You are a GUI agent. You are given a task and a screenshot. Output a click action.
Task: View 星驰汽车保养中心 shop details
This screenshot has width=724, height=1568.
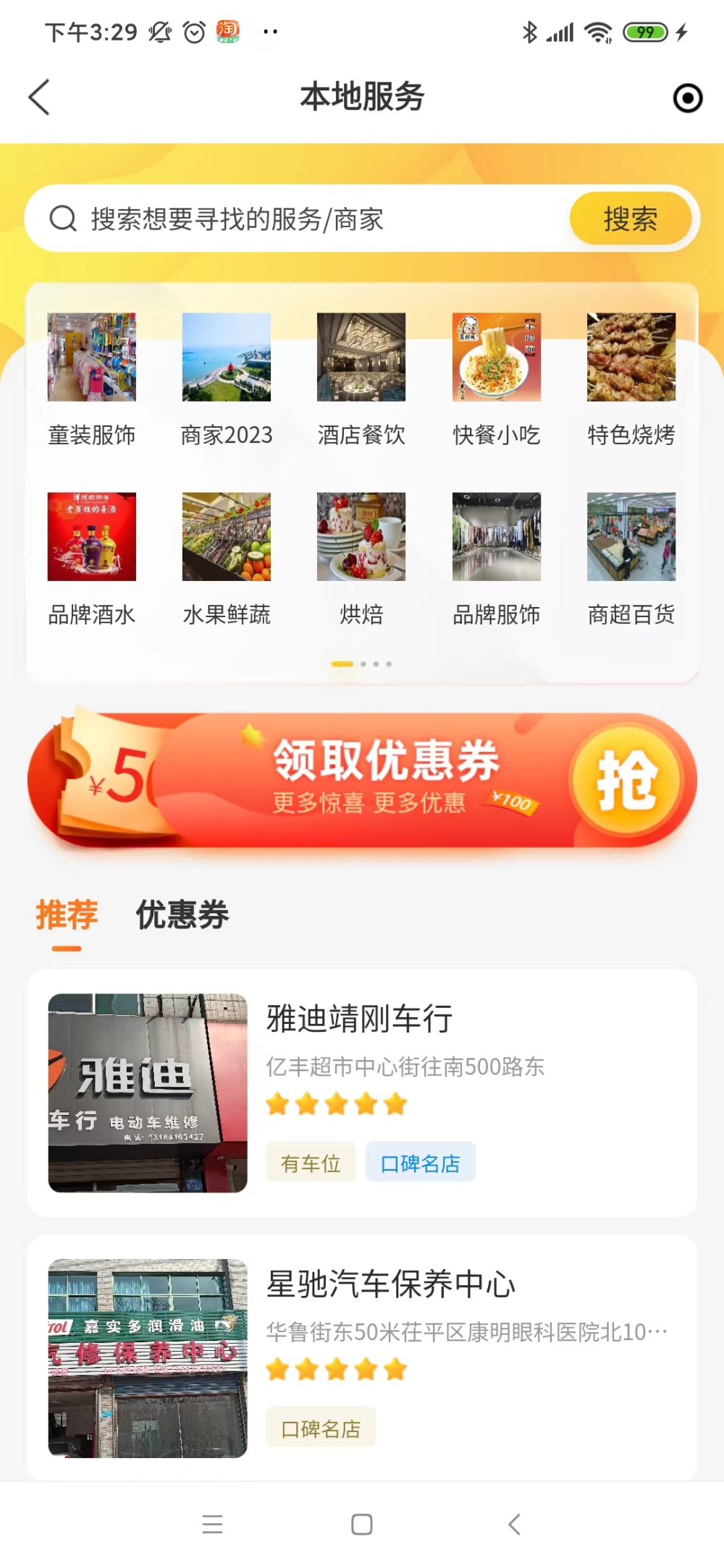[x=362, y=1357]
